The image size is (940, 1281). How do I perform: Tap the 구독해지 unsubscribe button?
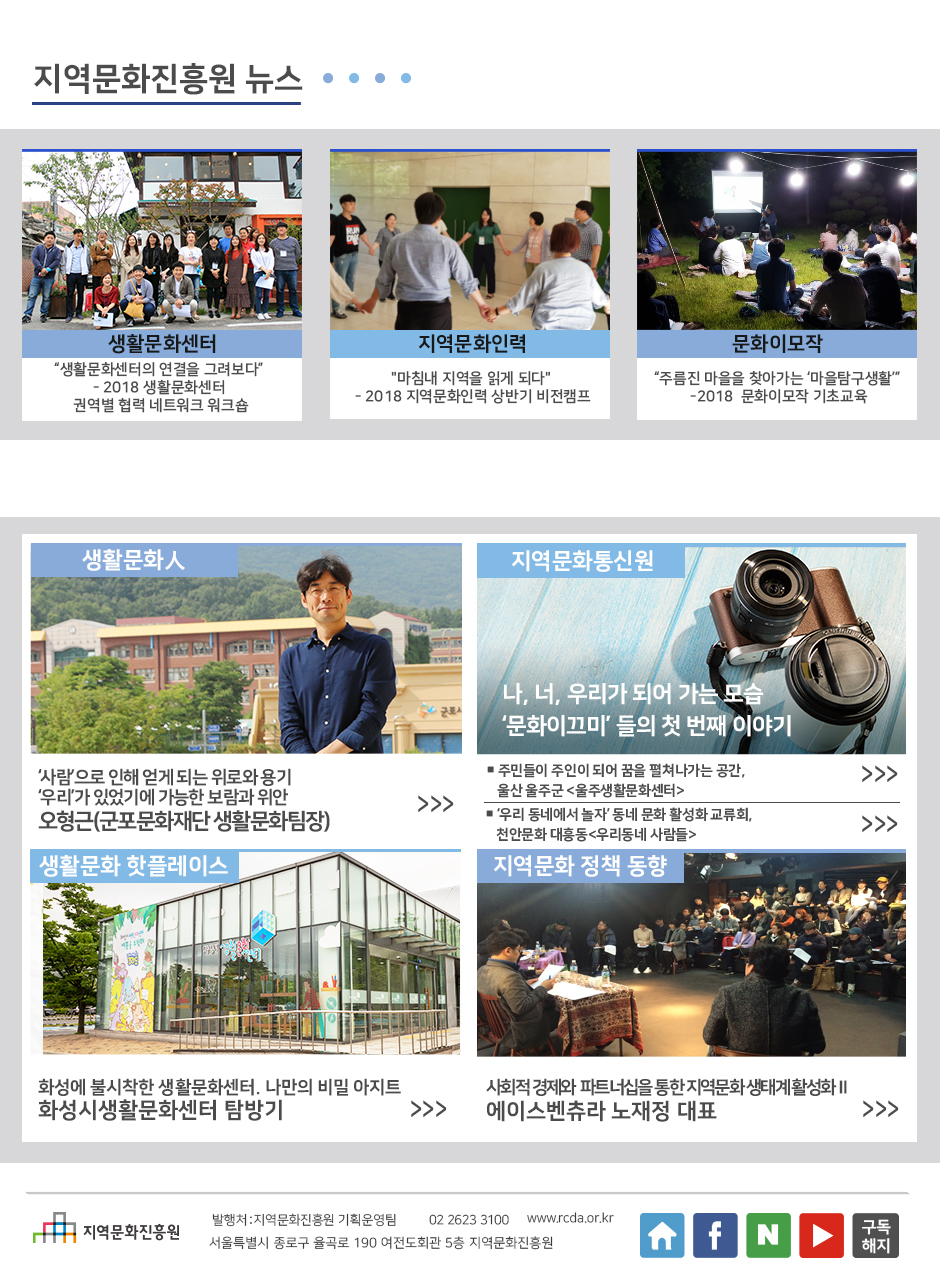click(x=875, y=1235)
